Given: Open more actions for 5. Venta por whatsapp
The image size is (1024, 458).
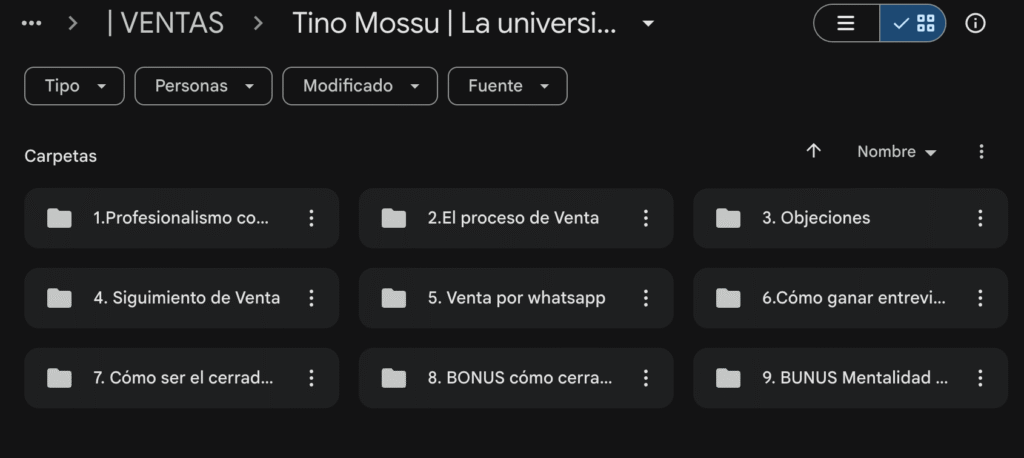Looking at the screenshot, I should tap(646, 298).
